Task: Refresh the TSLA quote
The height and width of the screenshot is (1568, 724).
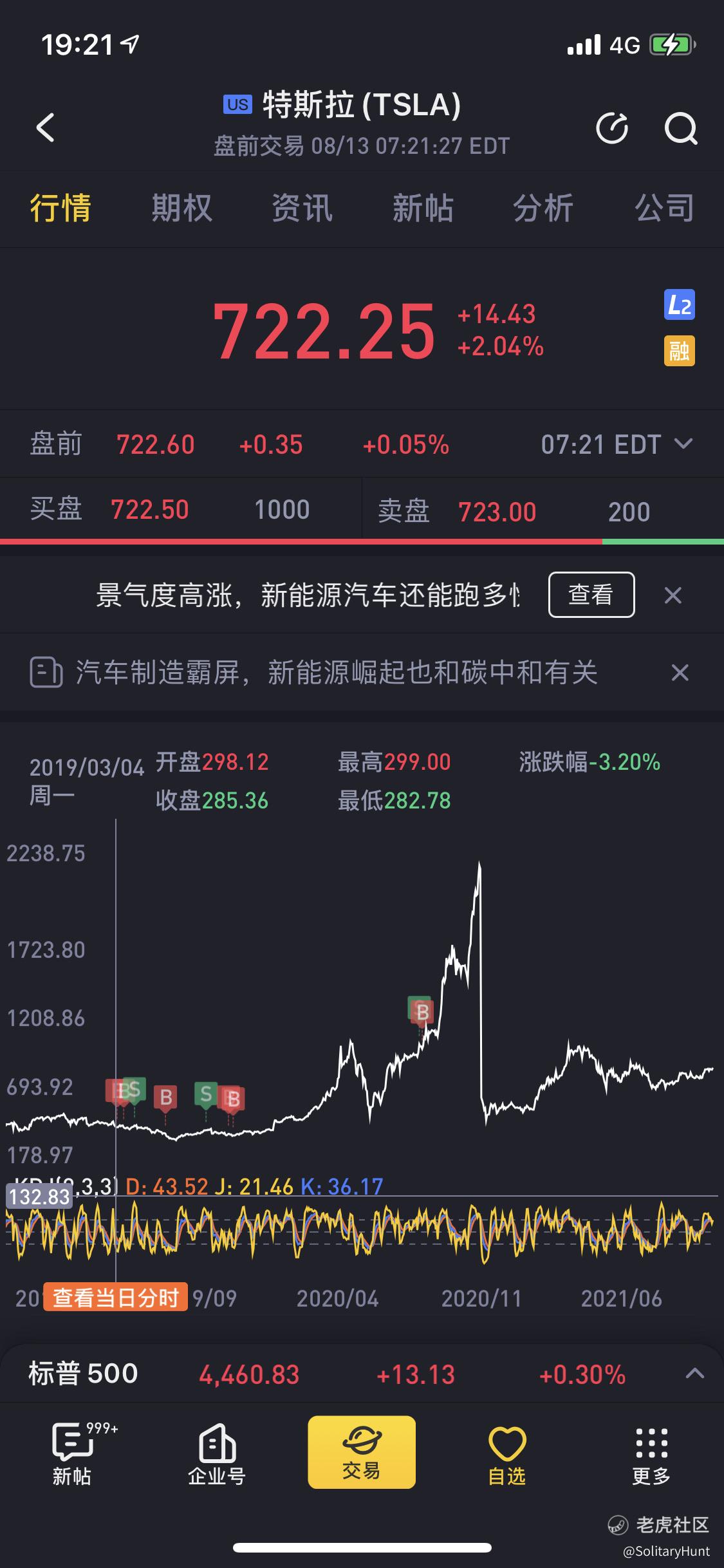Action: pyautogui.click(x=612, y=127)
